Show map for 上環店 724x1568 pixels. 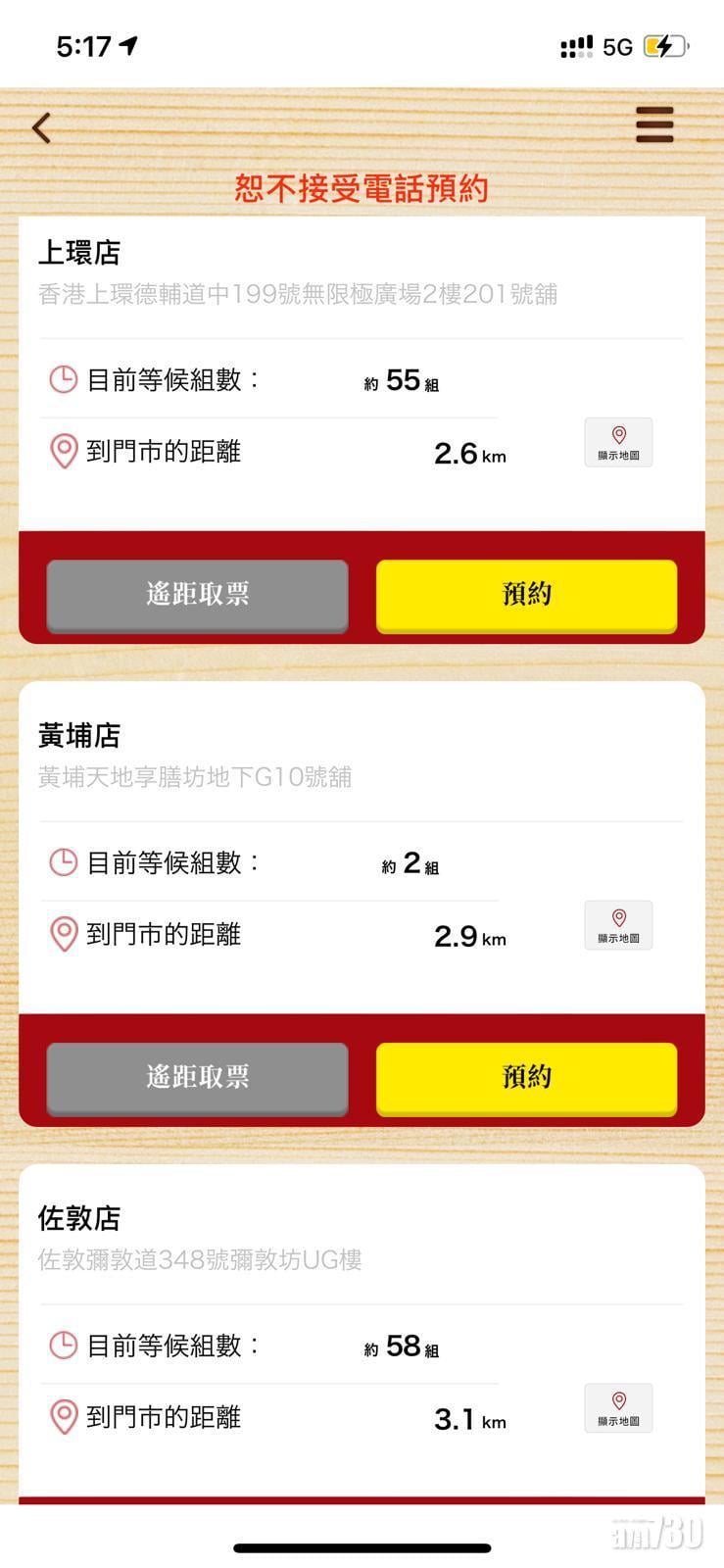[x=618, y=442]
